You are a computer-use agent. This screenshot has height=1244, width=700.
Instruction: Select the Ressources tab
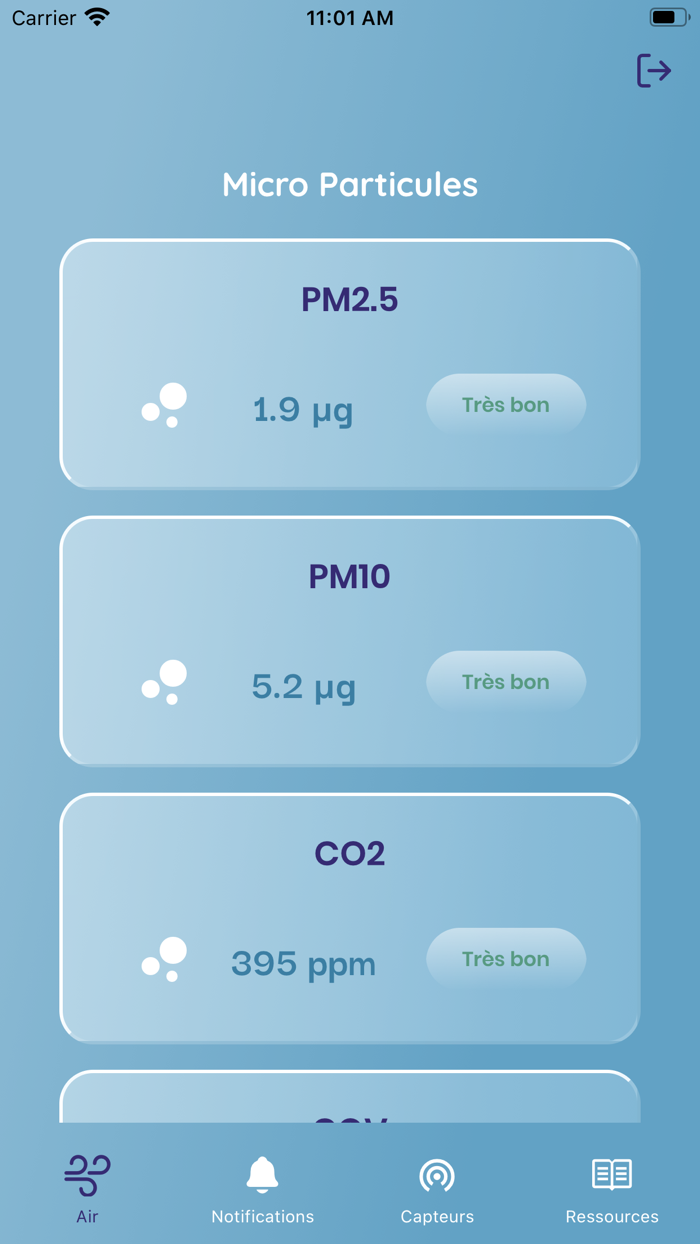point(612,1187)
